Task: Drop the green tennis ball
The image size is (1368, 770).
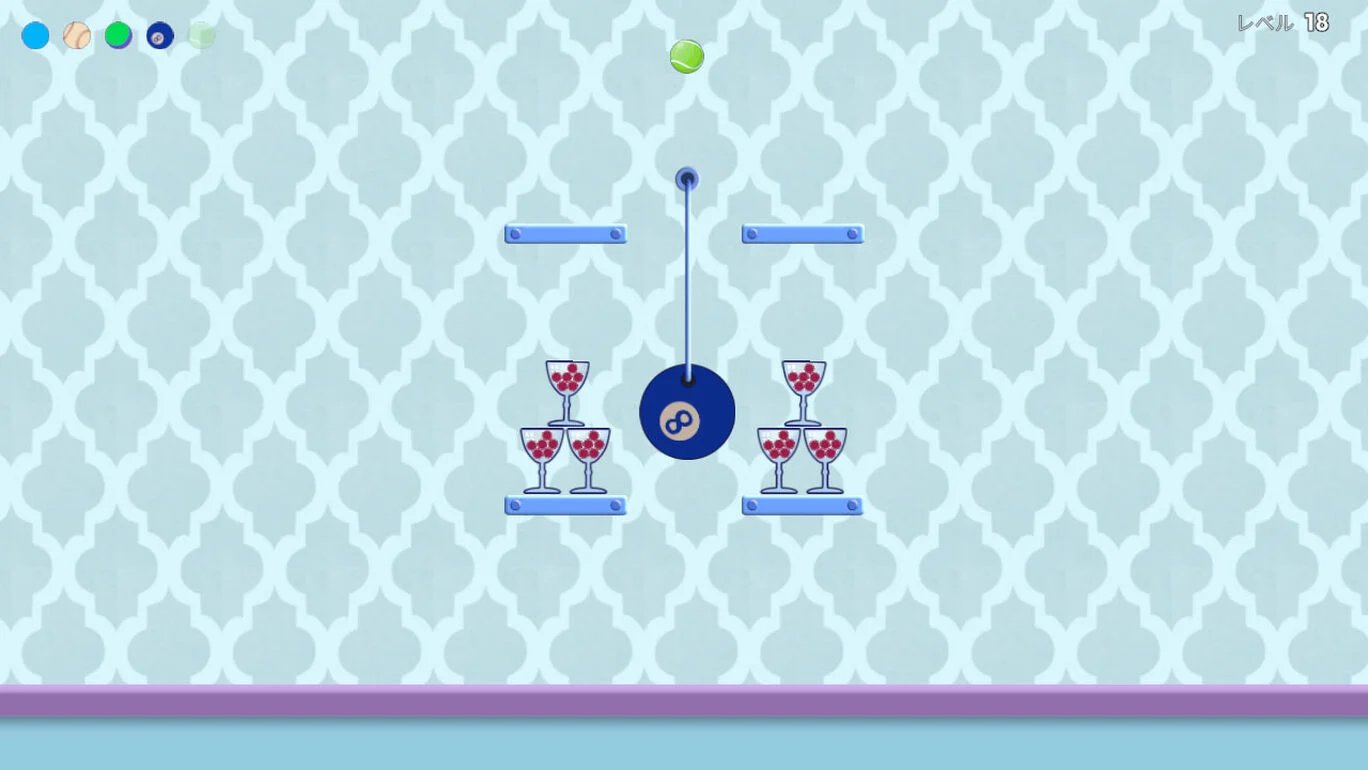Action: point(686,57)
